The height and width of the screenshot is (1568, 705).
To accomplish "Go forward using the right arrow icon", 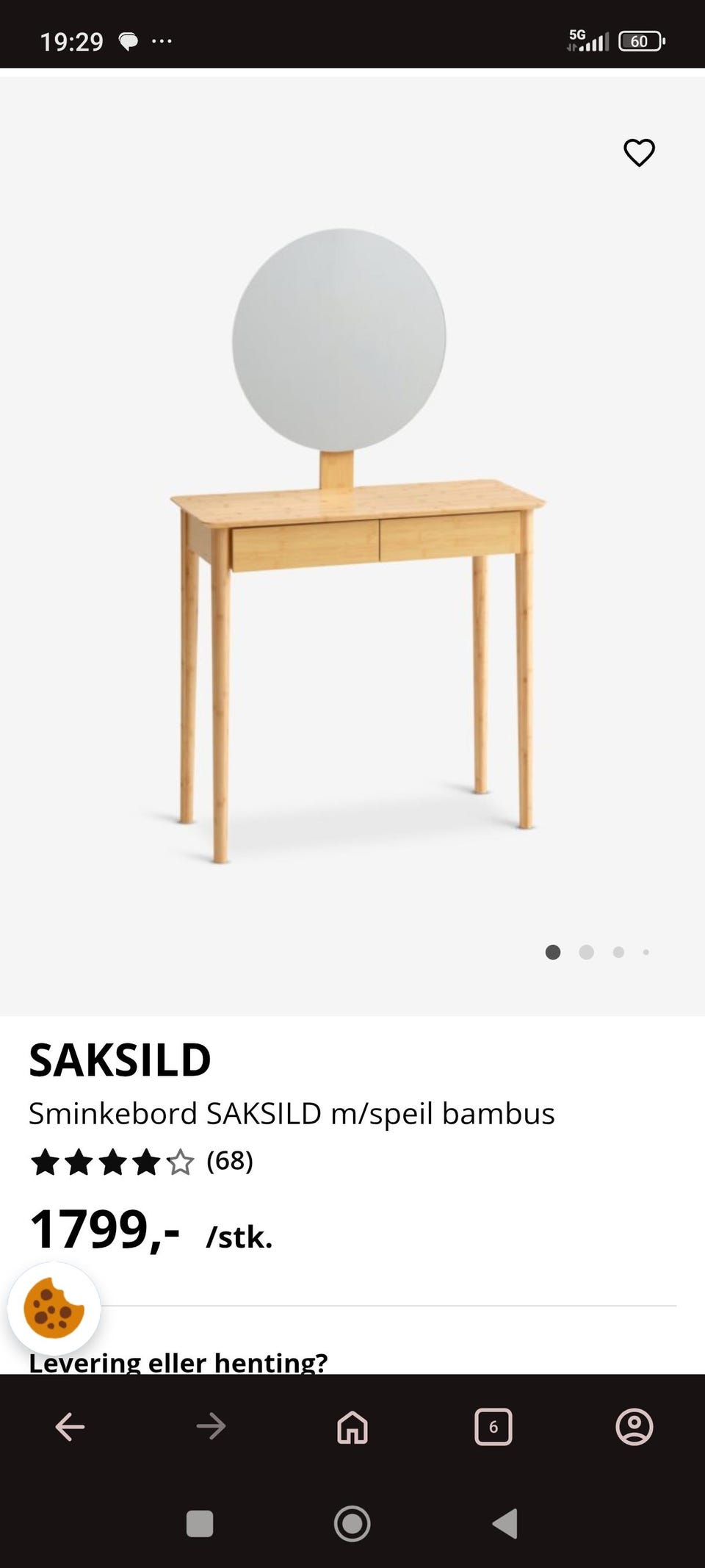I will (210, 1428).
